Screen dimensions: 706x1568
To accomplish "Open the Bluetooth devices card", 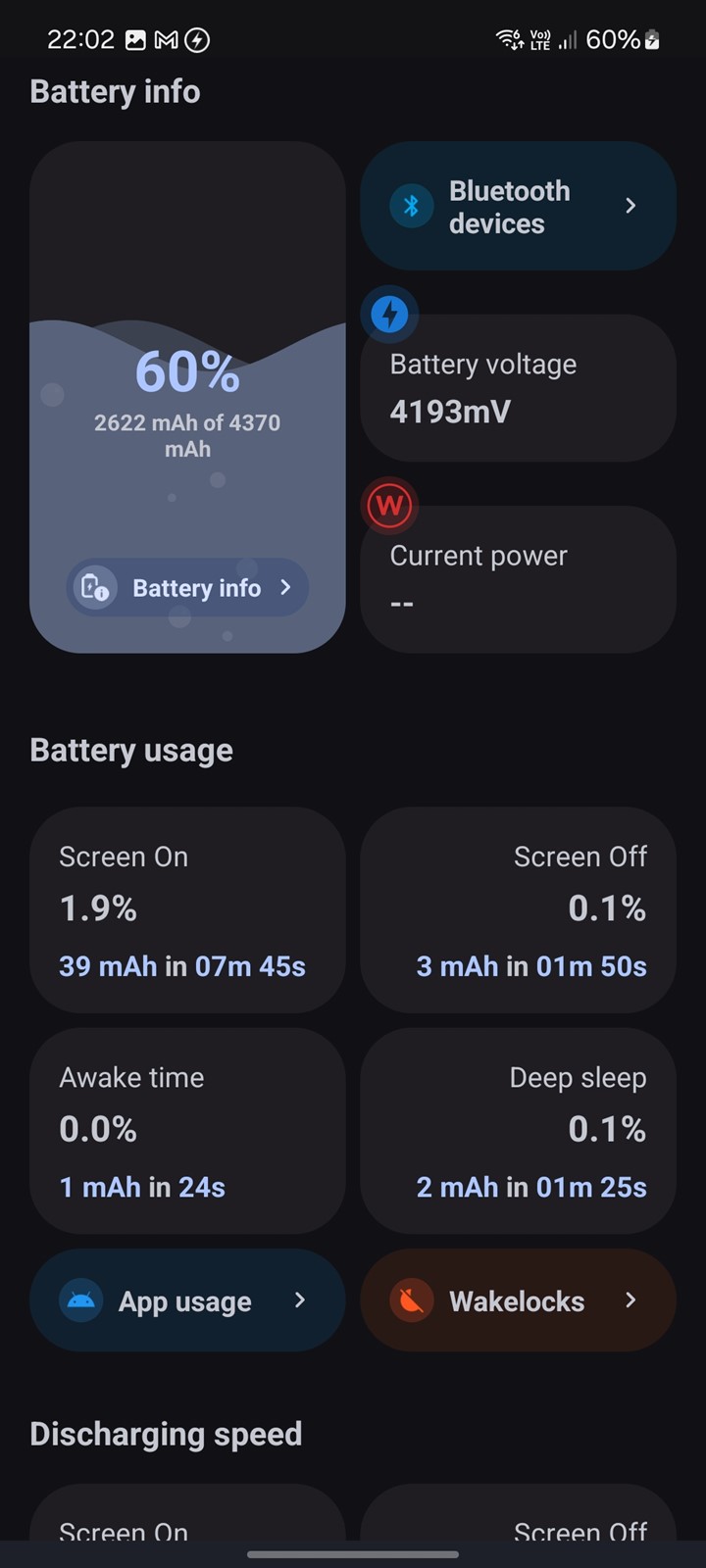I will [x=518, y=206].
